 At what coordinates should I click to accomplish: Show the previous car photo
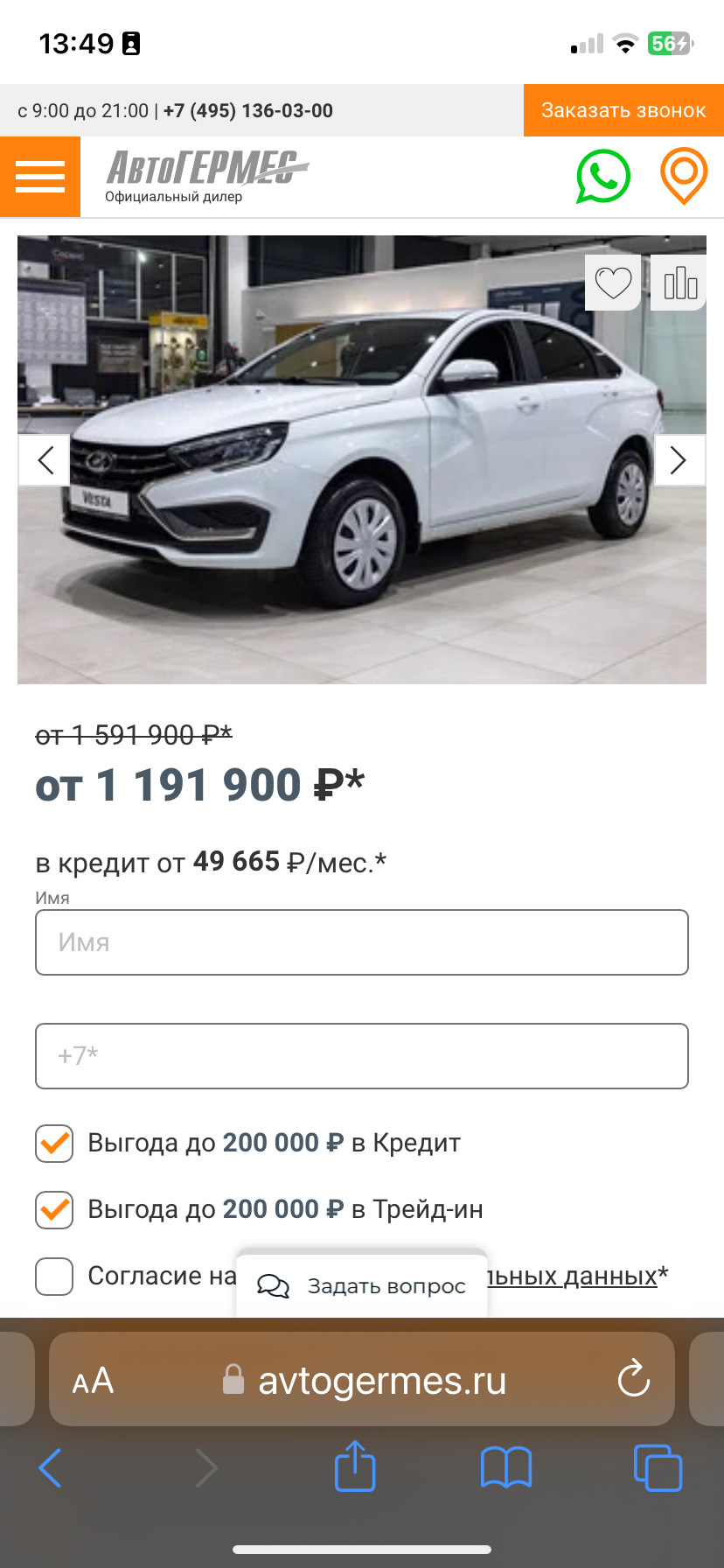[45, 460]
